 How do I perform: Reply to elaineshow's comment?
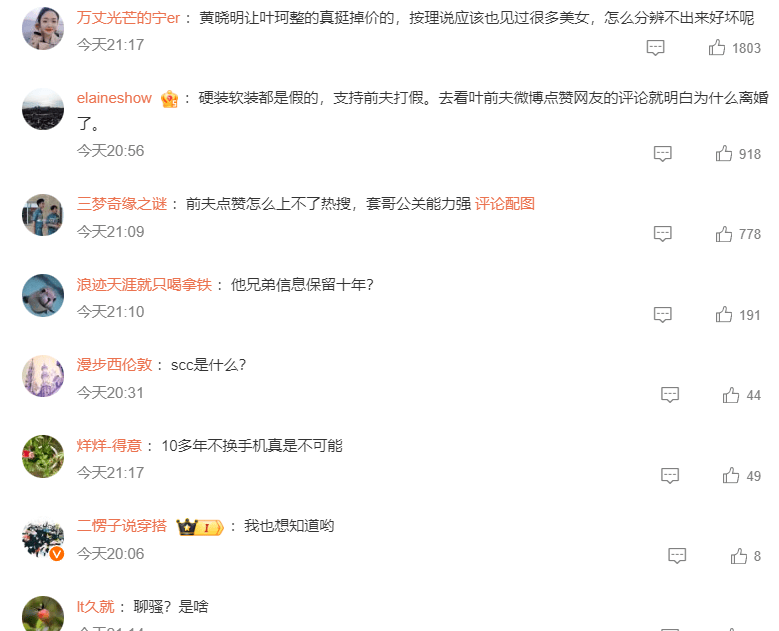tap(662, 154)
